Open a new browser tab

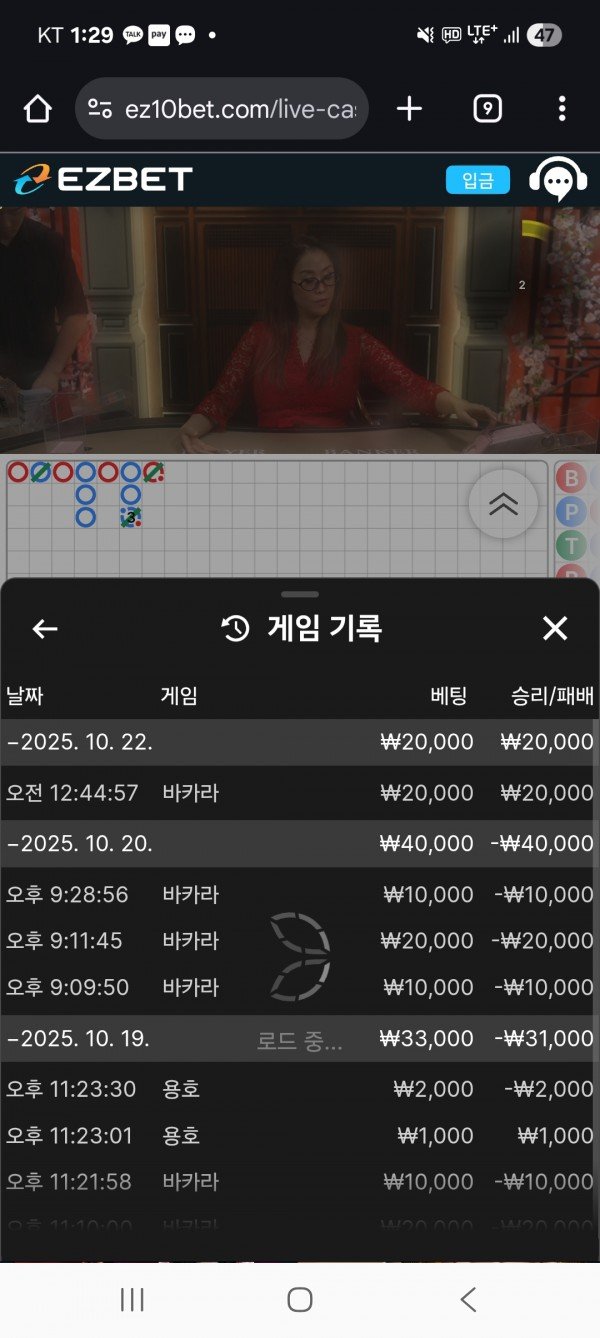pos(409,109)
